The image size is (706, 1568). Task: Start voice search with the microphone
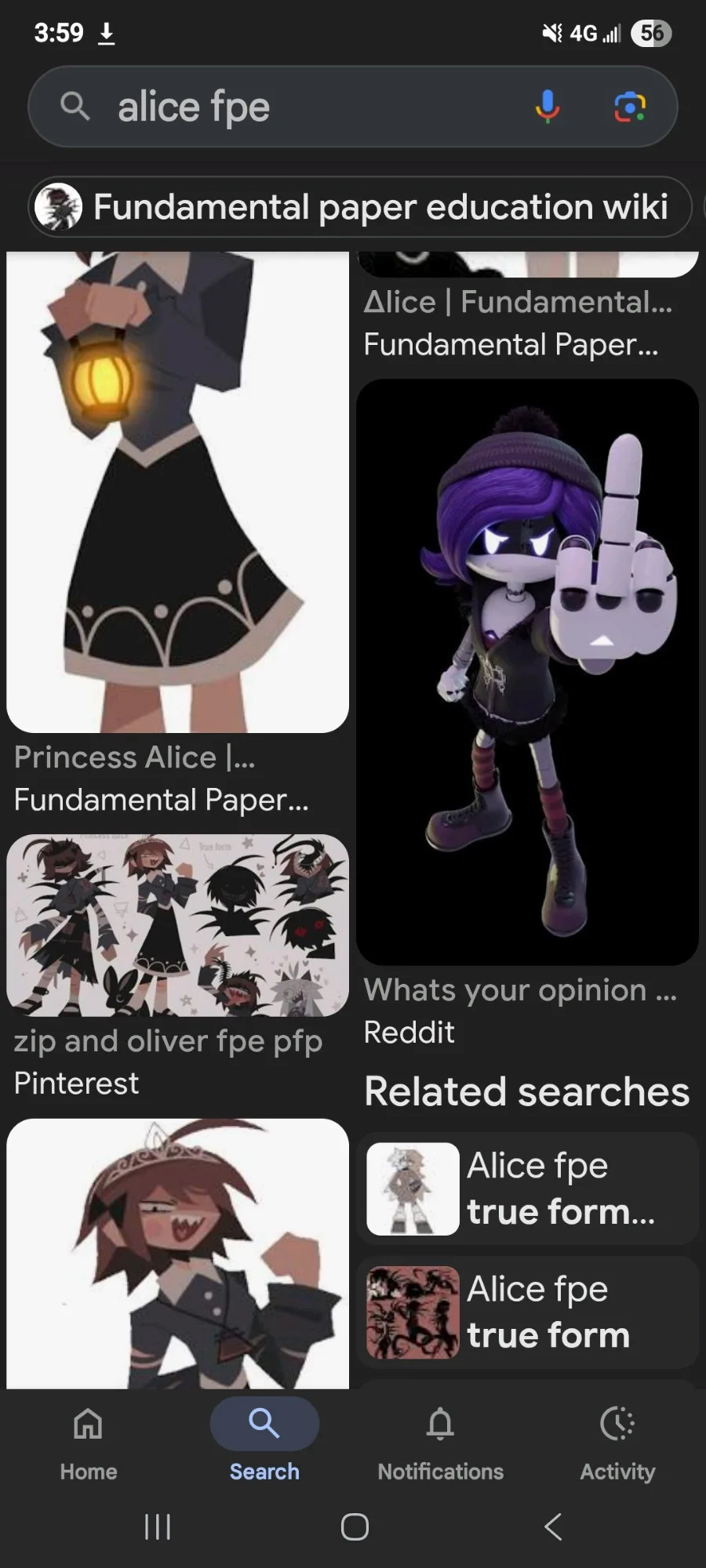click(548, 107)
